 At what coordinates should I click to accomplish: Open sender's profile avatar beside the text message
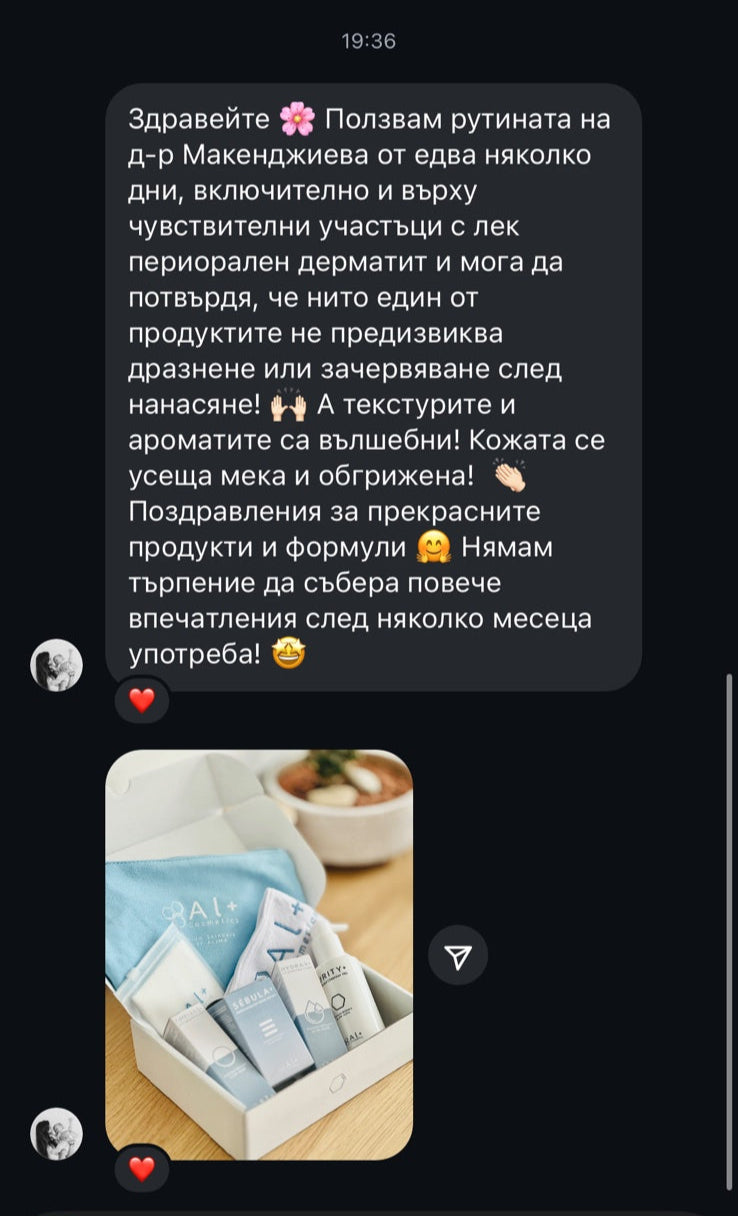pos(57,665)
